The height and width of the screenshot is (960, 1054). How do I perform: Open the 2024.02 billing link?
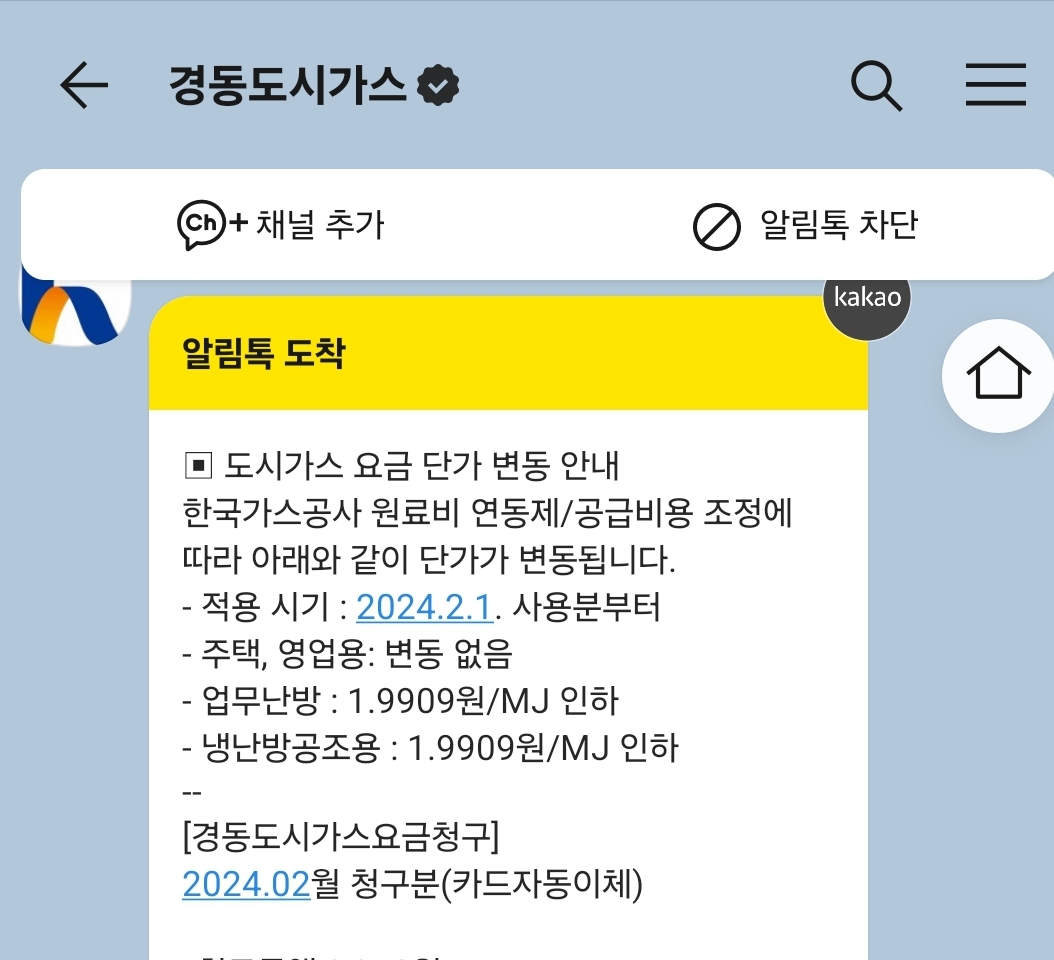pos(246,885)
